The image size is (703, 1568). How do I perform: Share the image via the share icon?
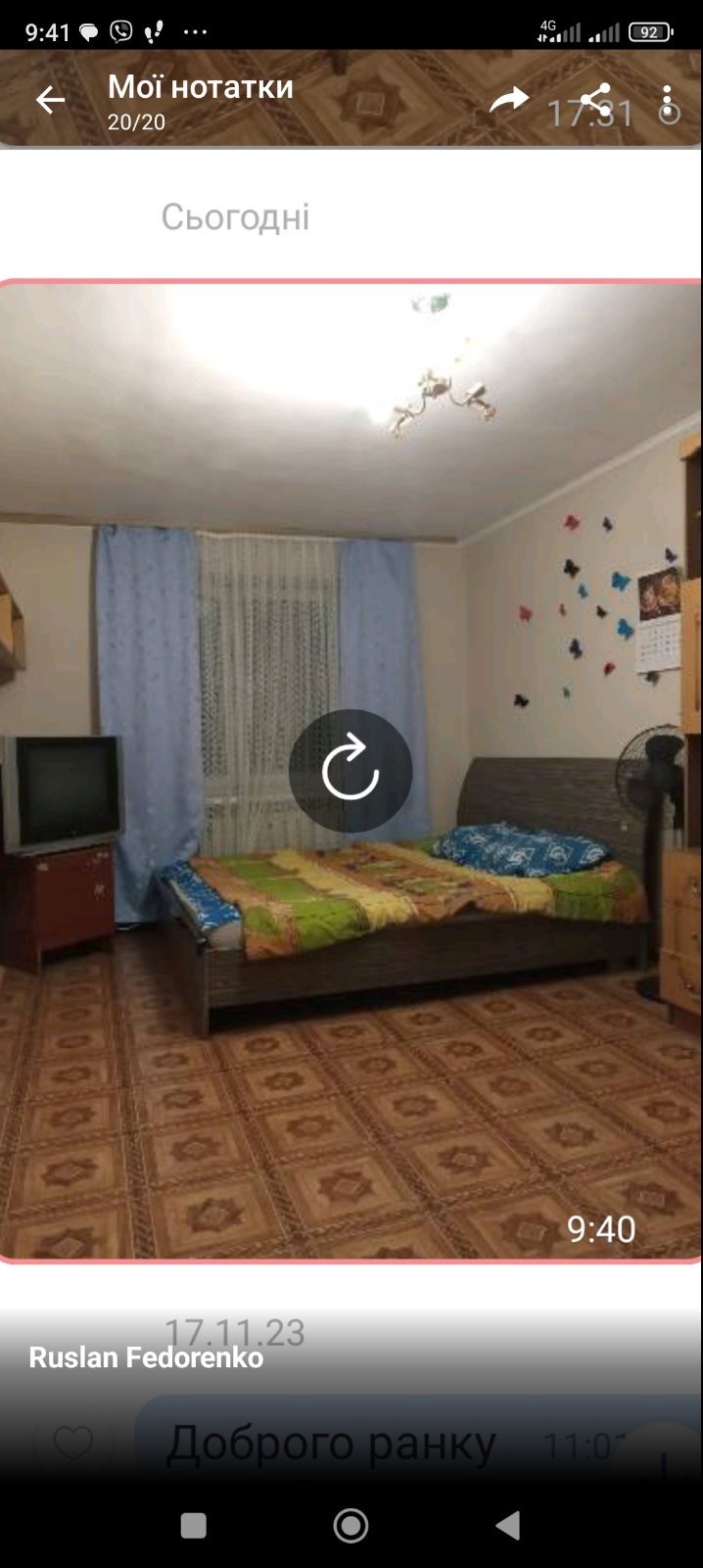click(x=594, y=99)
